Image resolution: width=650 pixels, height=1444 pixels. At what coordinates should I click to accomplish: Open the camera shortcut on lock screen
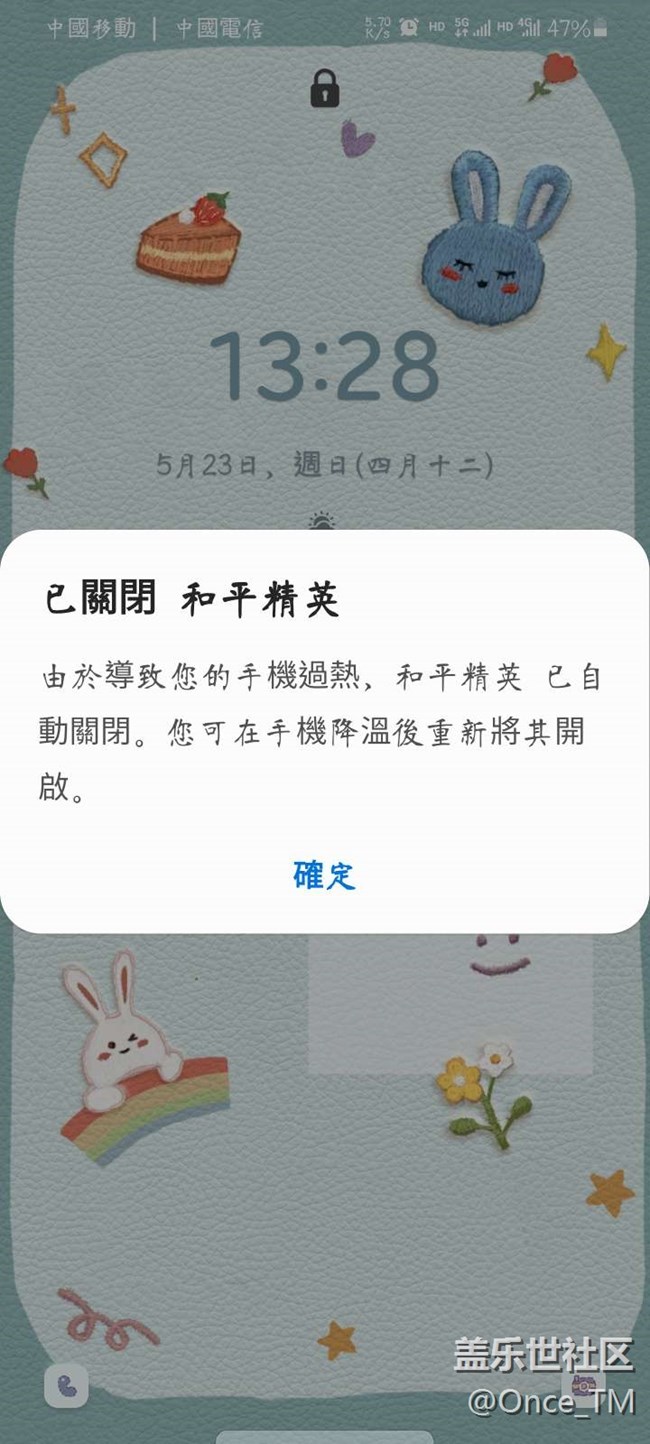coord(584,1386)
